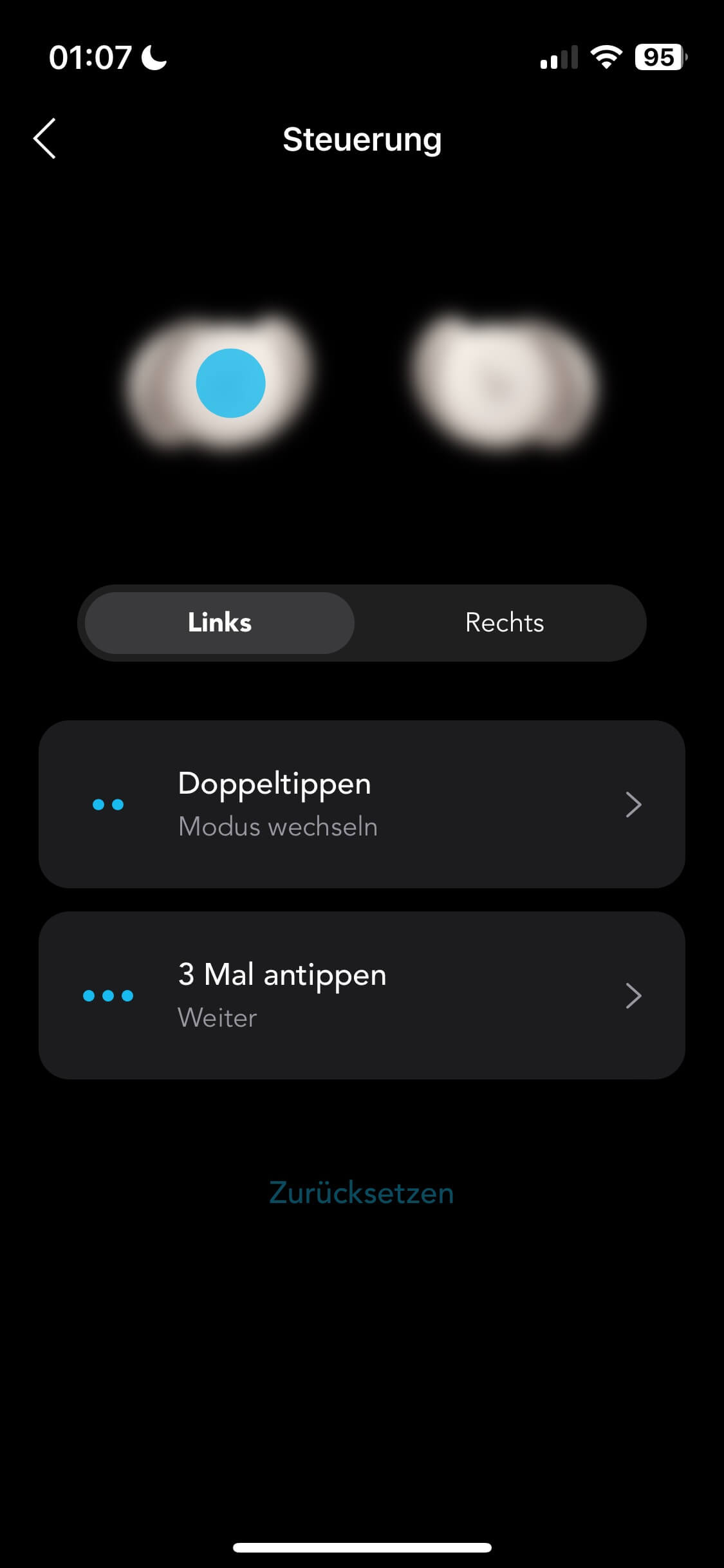Go back from the Steuerung screen
Image resolution: width=724 pixels, height=1568 pixels.
[x=45, y=138]
